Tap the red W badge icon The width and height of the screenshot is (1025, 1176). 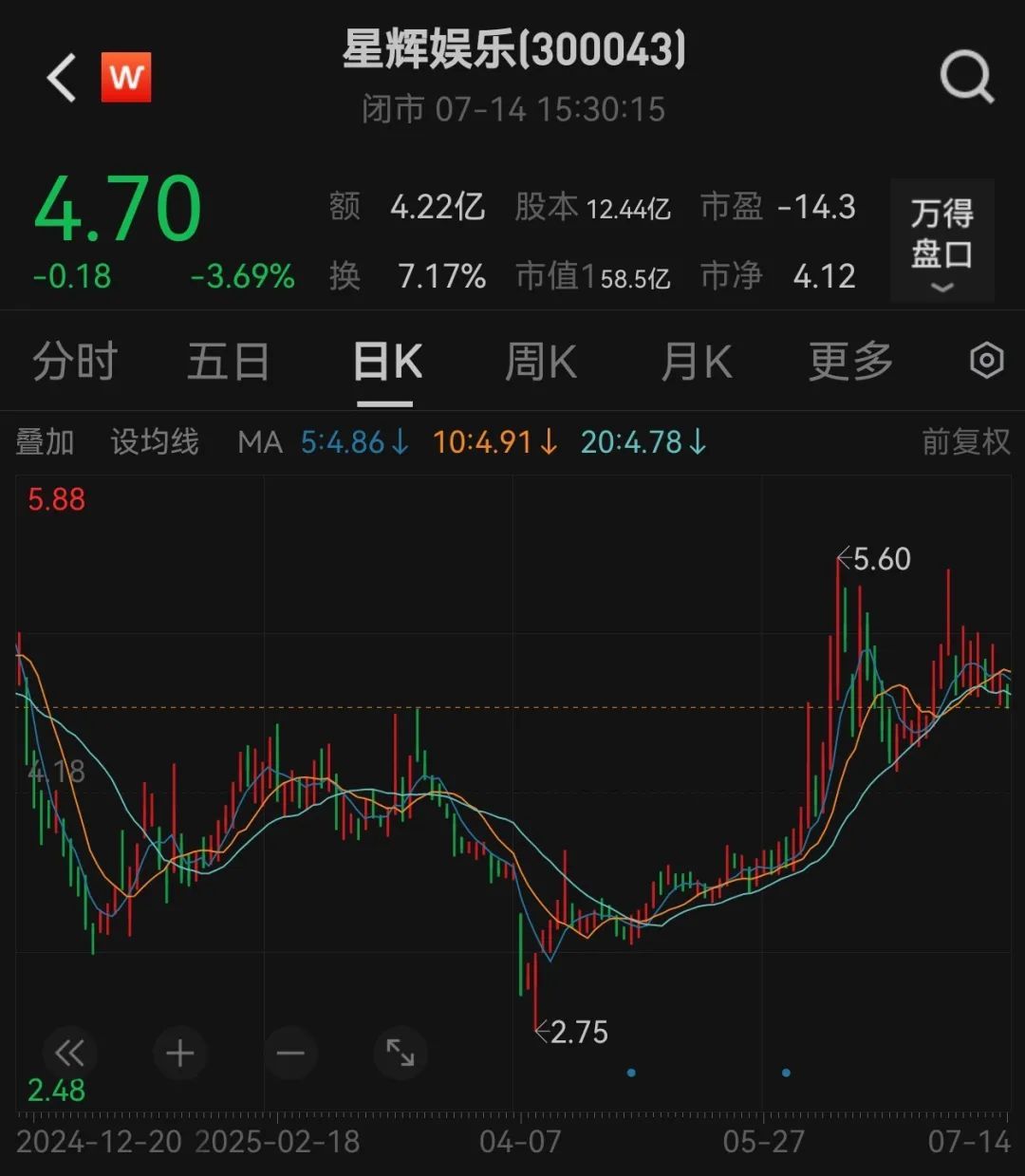pos(126,77)
